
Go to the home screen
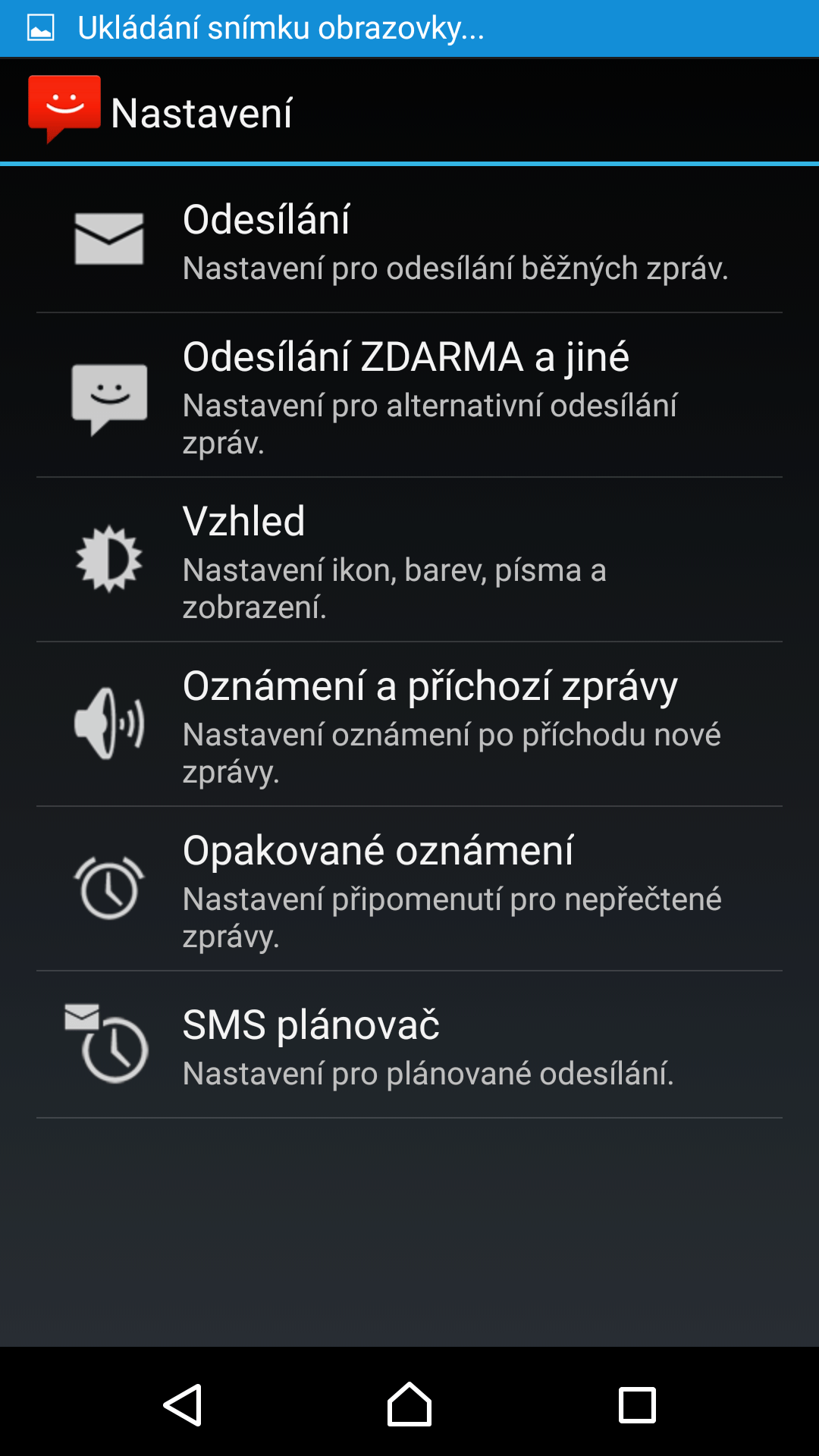click(x=409, y=1404)
